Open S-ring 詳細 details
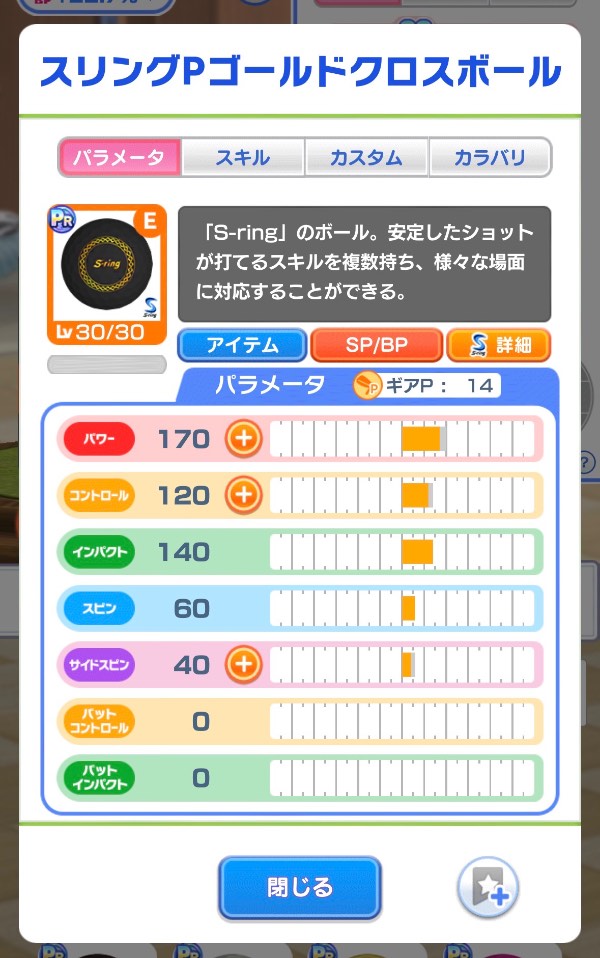This screenshot has height=958, width=600. pos(498,346)
